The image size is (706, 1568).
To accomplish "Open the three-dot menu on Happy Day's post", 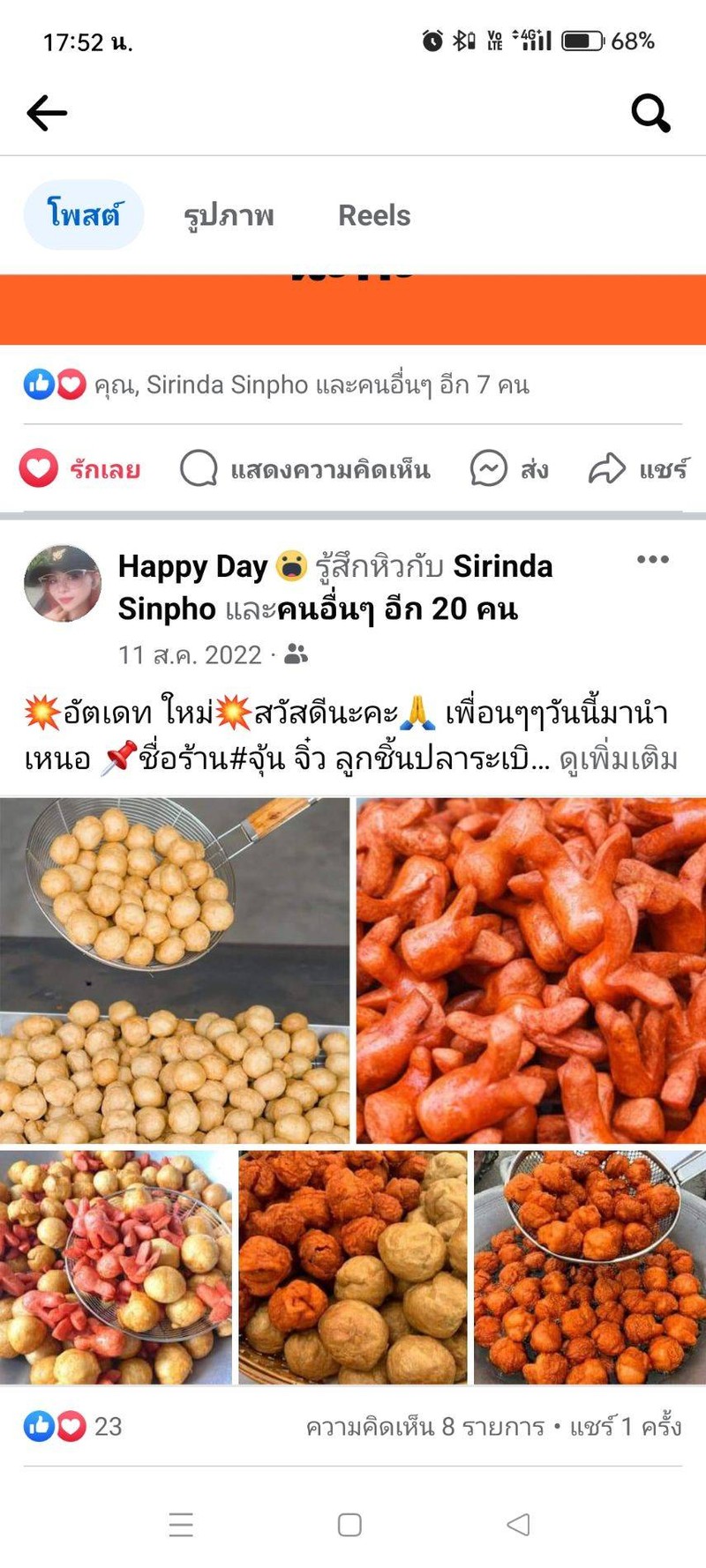I will 652,559.
